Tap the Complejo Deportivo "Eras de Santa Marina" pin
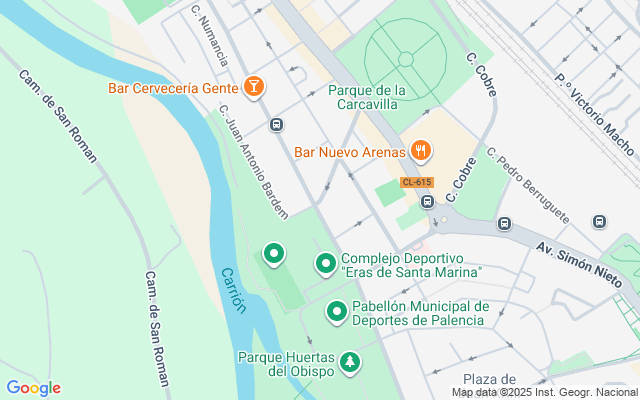Screen dimensions: 640x400 tap(325, 264)
